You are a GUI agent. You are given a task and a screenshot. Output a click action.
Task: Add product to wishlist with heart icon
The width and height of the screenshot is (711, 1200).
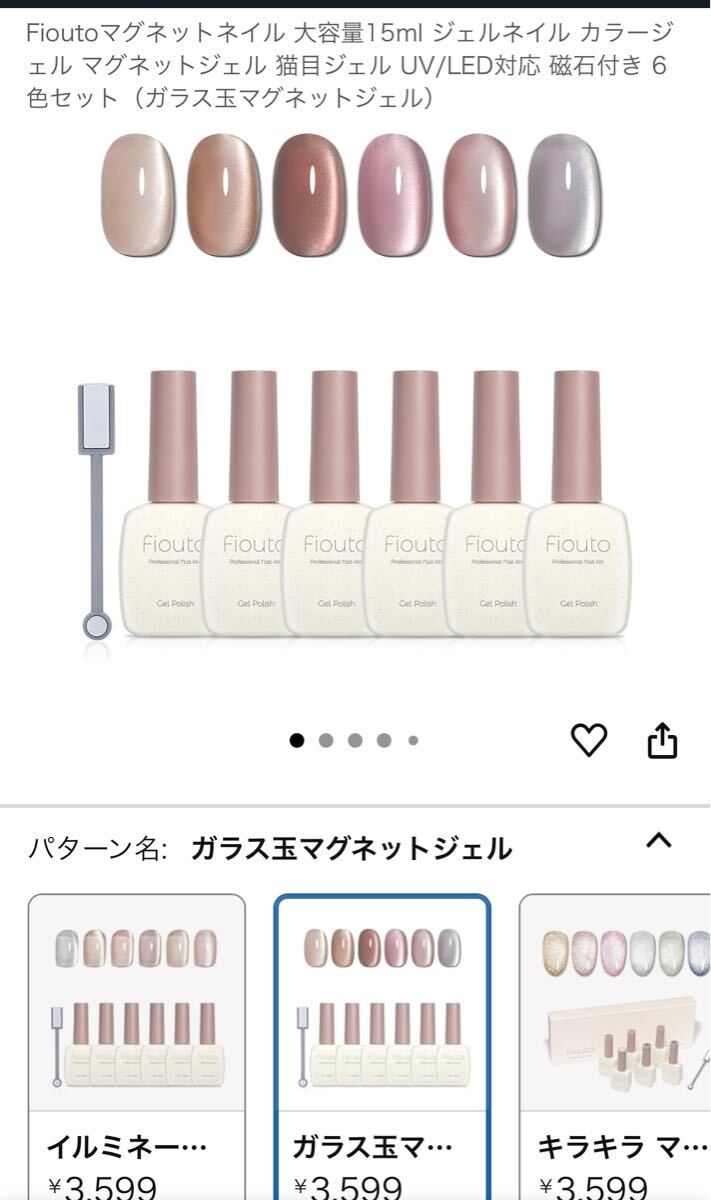589,740
